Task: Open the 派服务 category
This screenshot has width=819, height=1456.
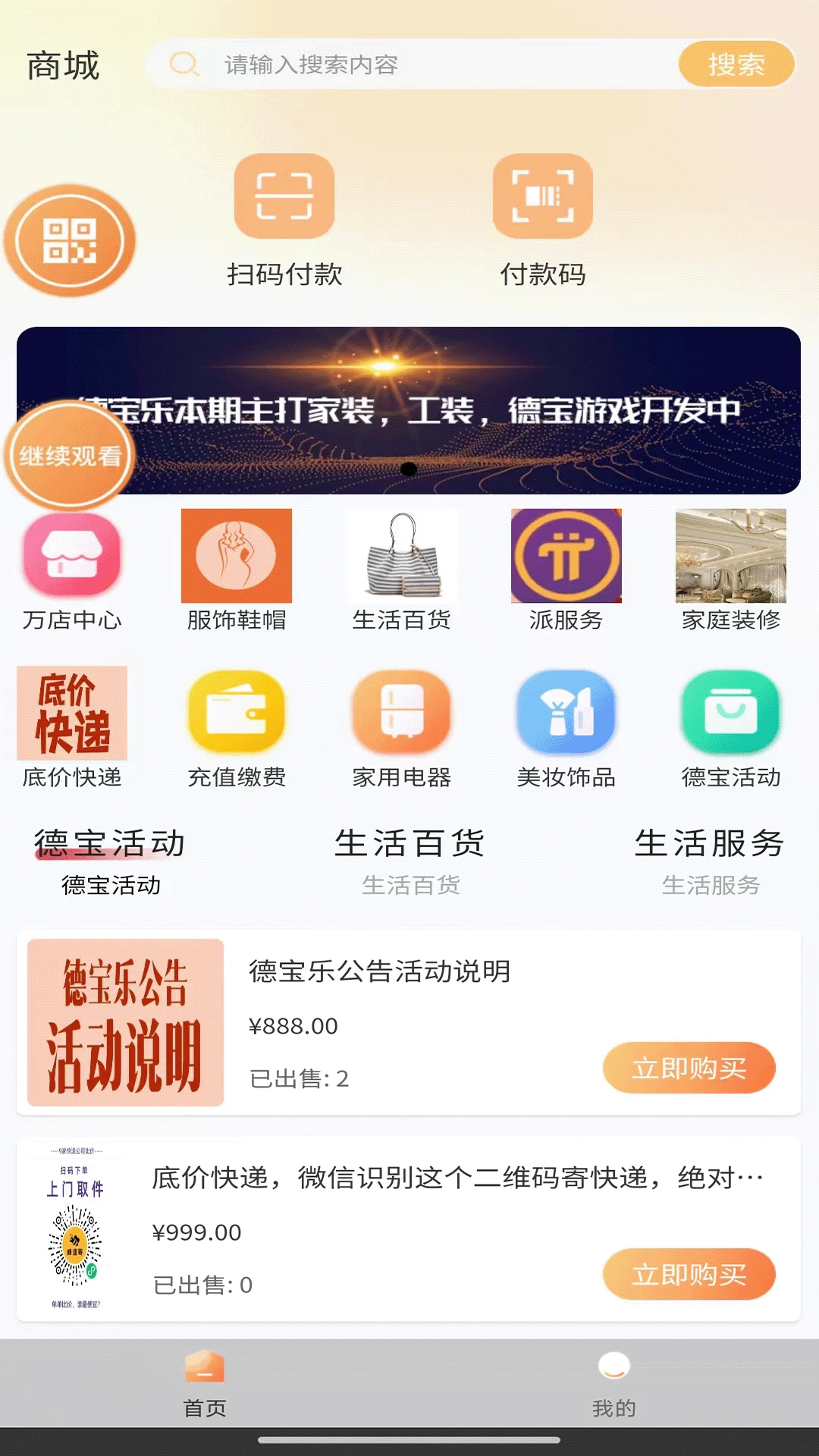Action: click(x=566, y=570)
